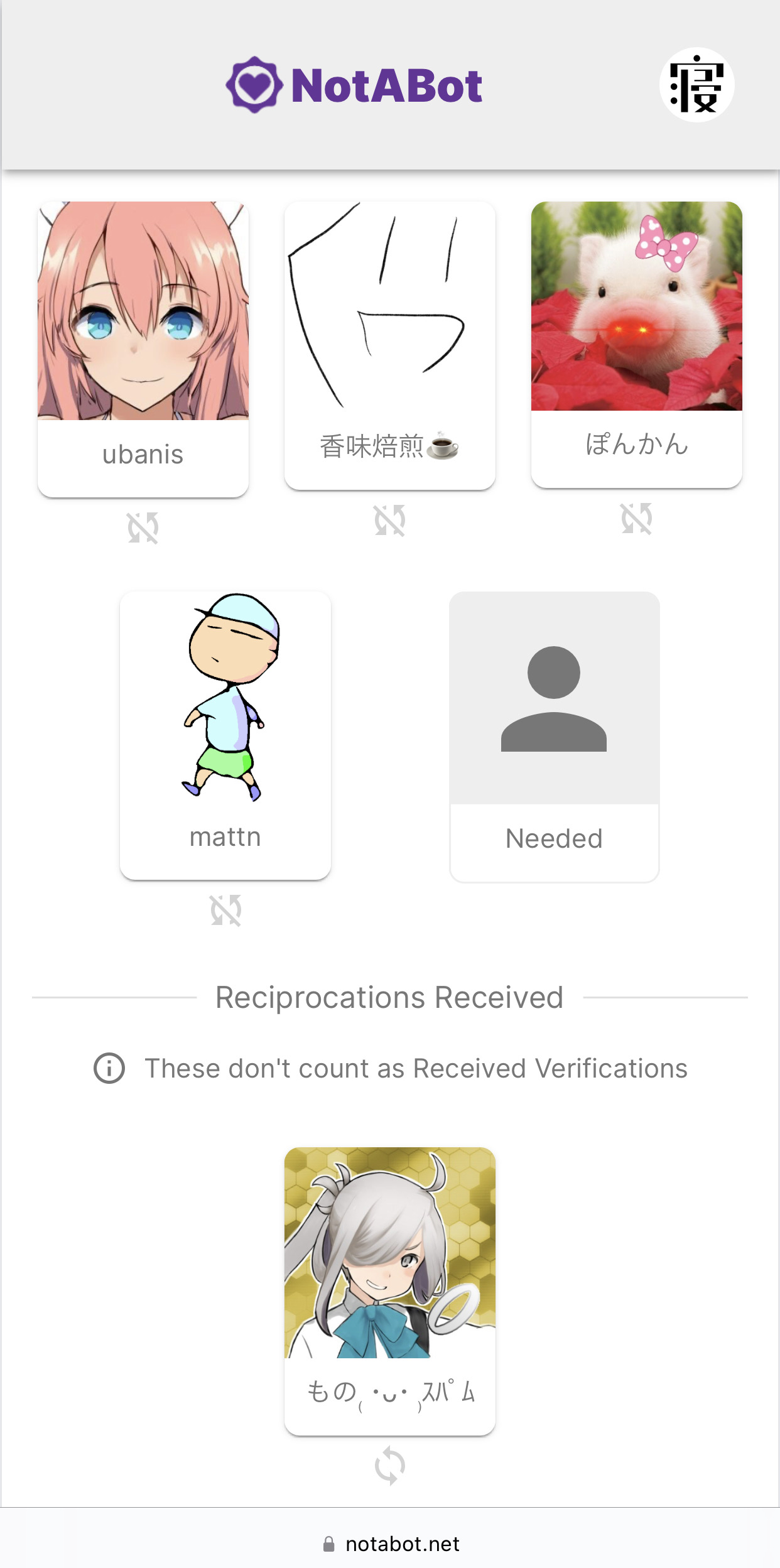Screen dimensions: 780x1568
Task: Tap the reciprocation icon under ぽんかん
Action: (x=636, y=519)
